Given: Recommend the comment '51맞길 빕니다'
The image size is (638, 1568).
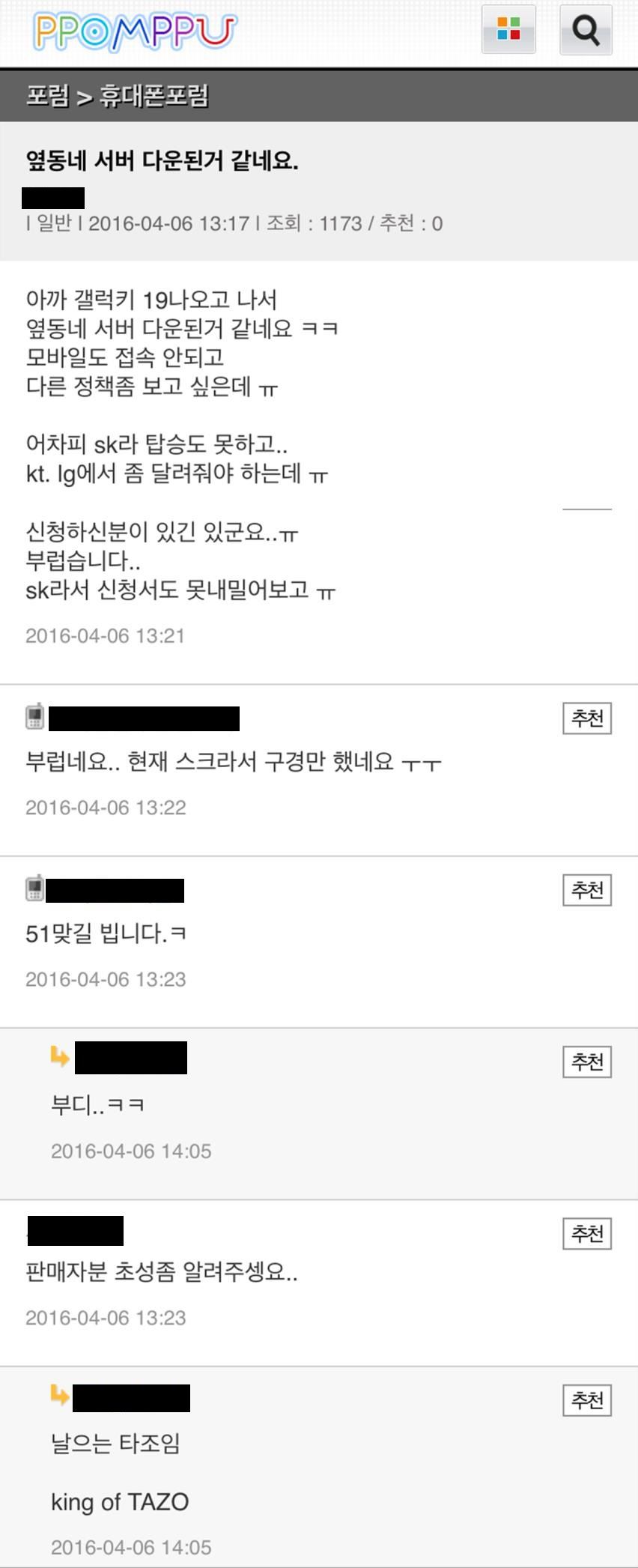Looking at the screenshot, I should click(587, 890).
